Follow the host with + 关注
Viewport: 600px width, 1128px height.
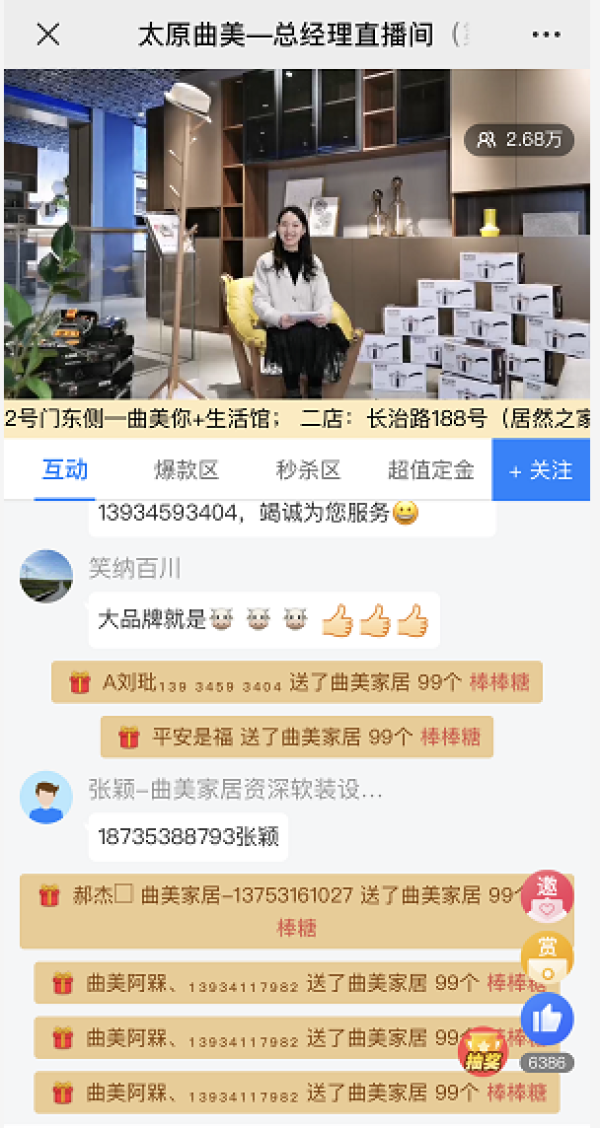[x=541, y=470]
